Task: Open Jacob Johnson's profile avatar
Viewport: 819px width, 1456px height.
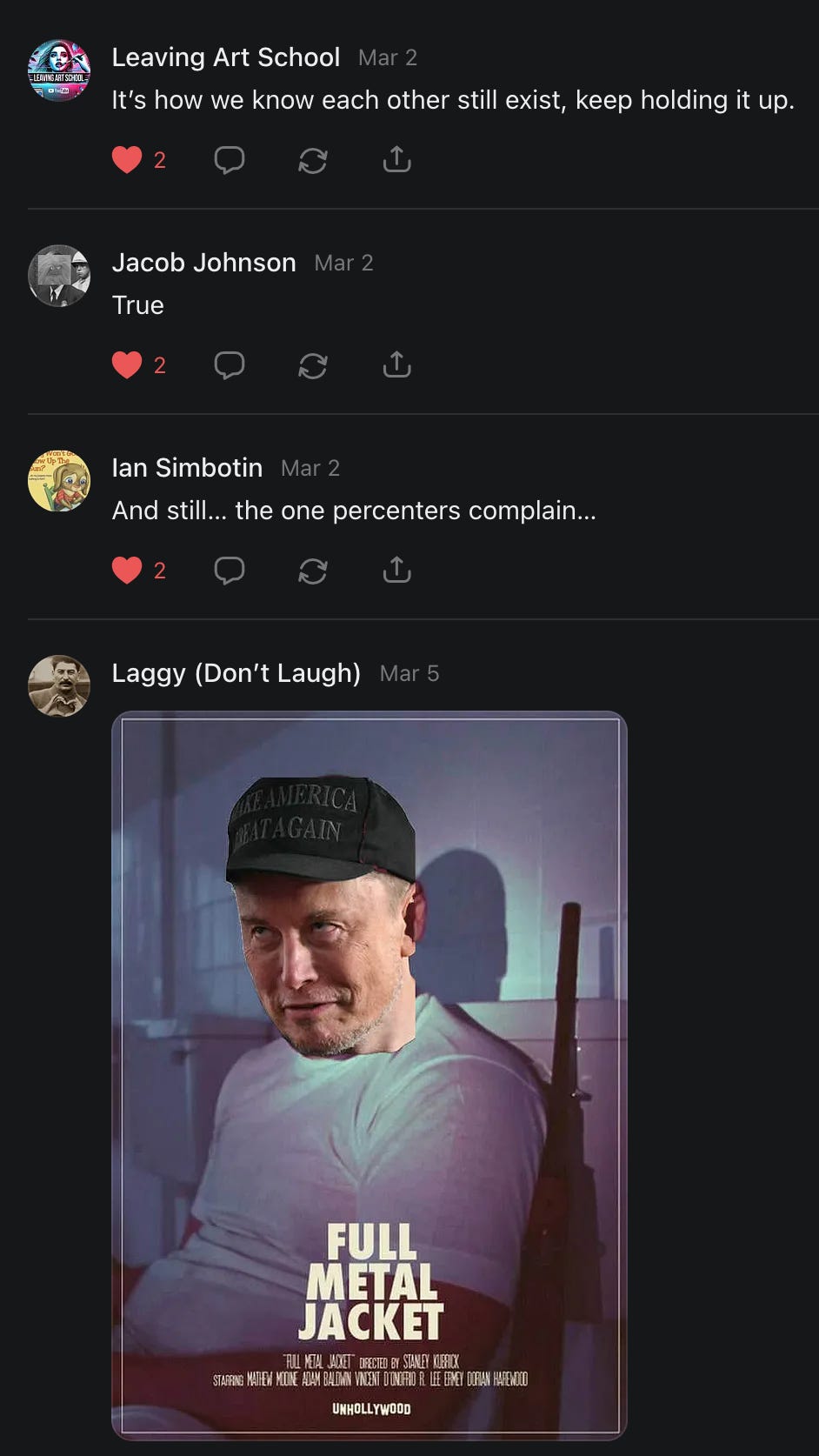Action: 59,276
